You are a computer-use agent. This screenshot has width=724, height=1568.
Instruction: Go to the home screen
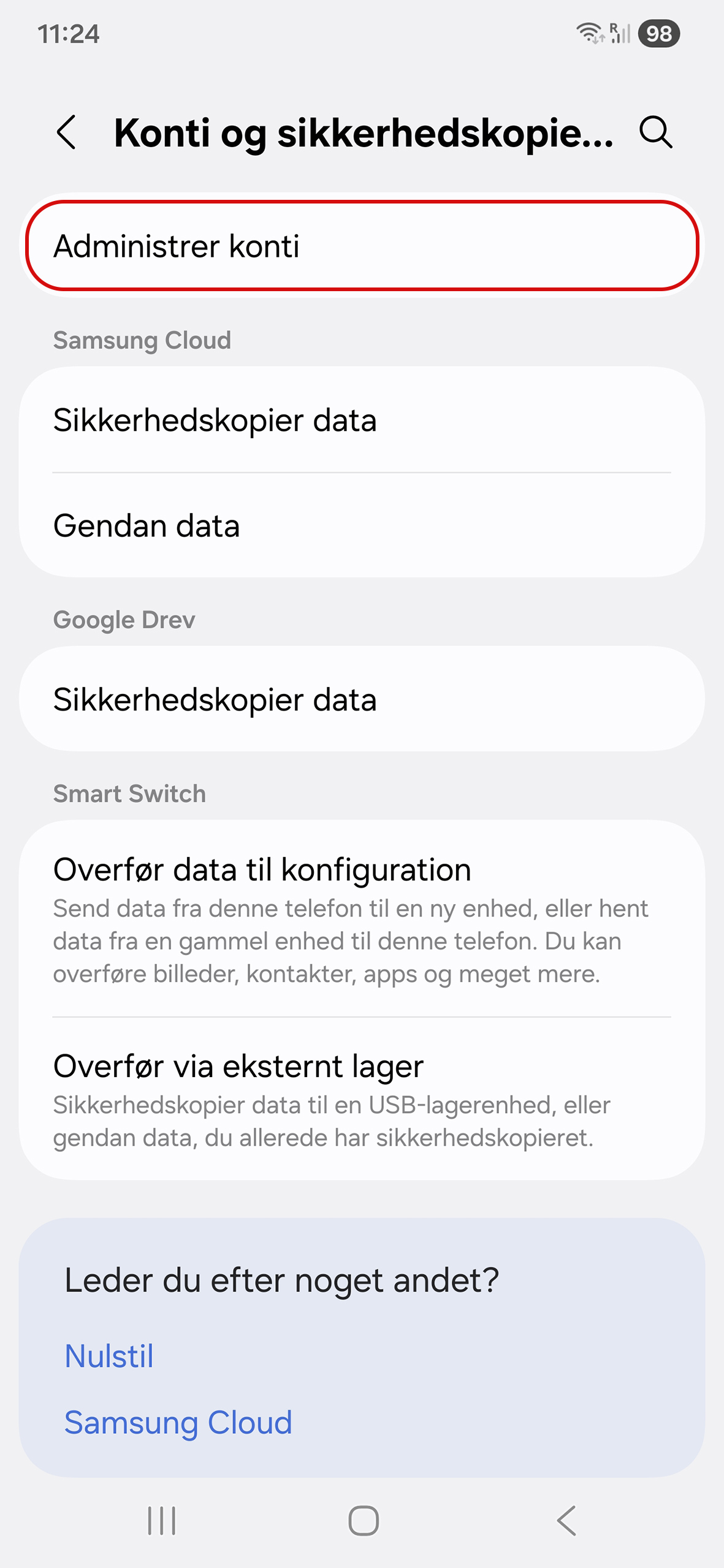[363, 1520]
